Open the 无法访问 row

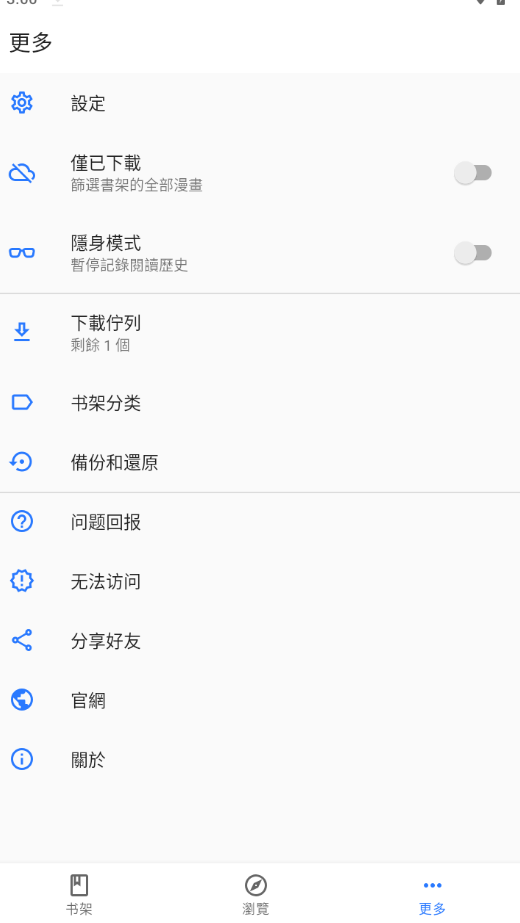(x=260, y=582)
